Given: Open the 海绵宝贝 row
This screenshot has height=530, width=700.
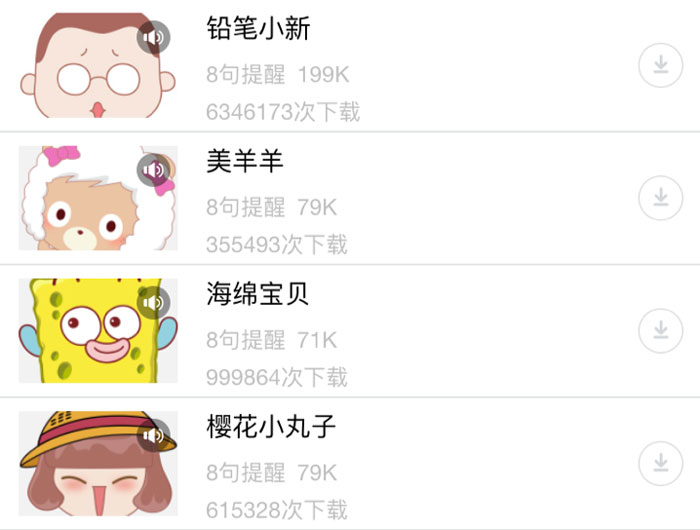Looking at the screenshot, I should click(400, 331).
